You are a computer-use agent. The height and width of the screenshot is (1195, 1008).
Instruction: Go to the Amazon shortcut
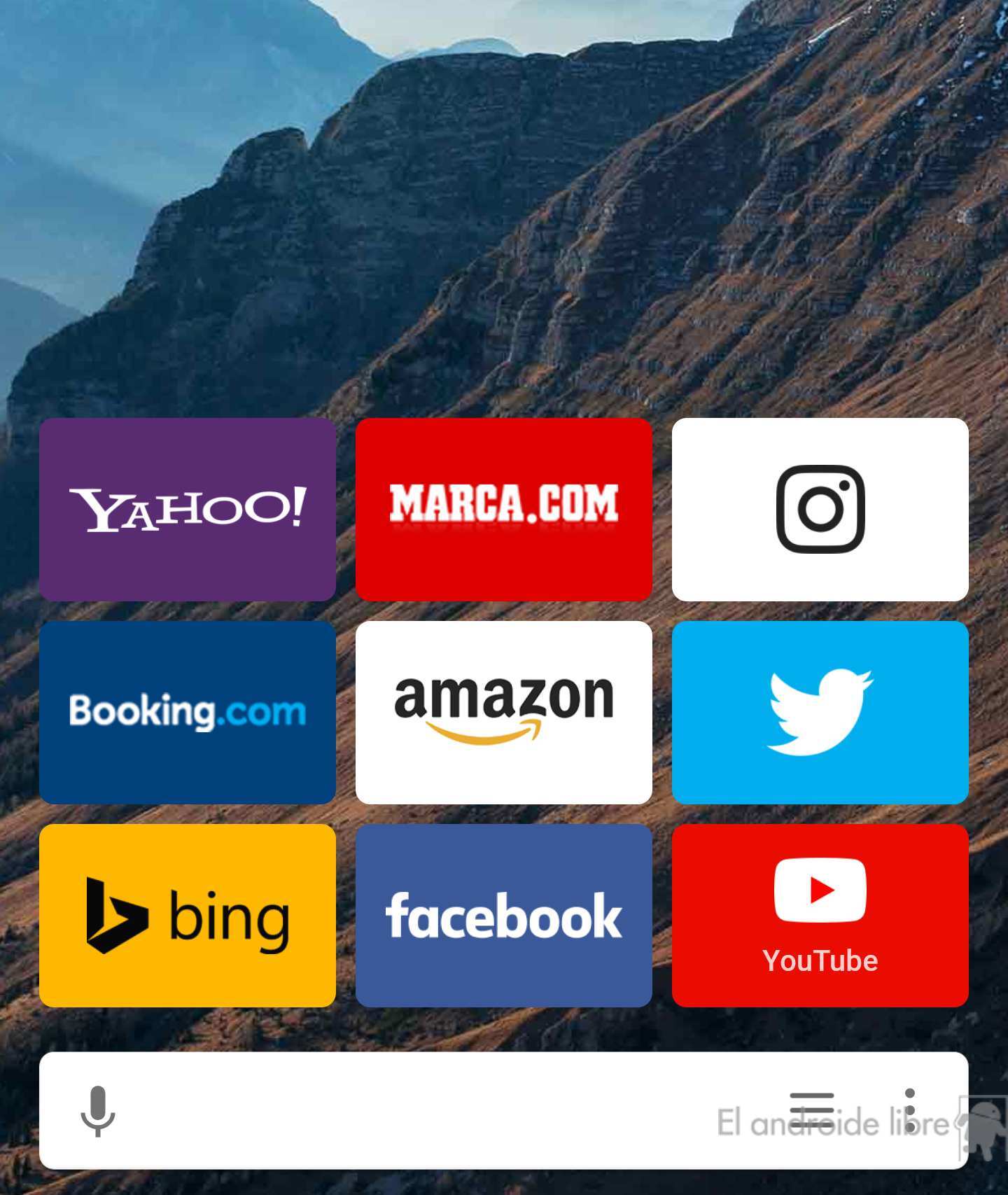[503, 712]
